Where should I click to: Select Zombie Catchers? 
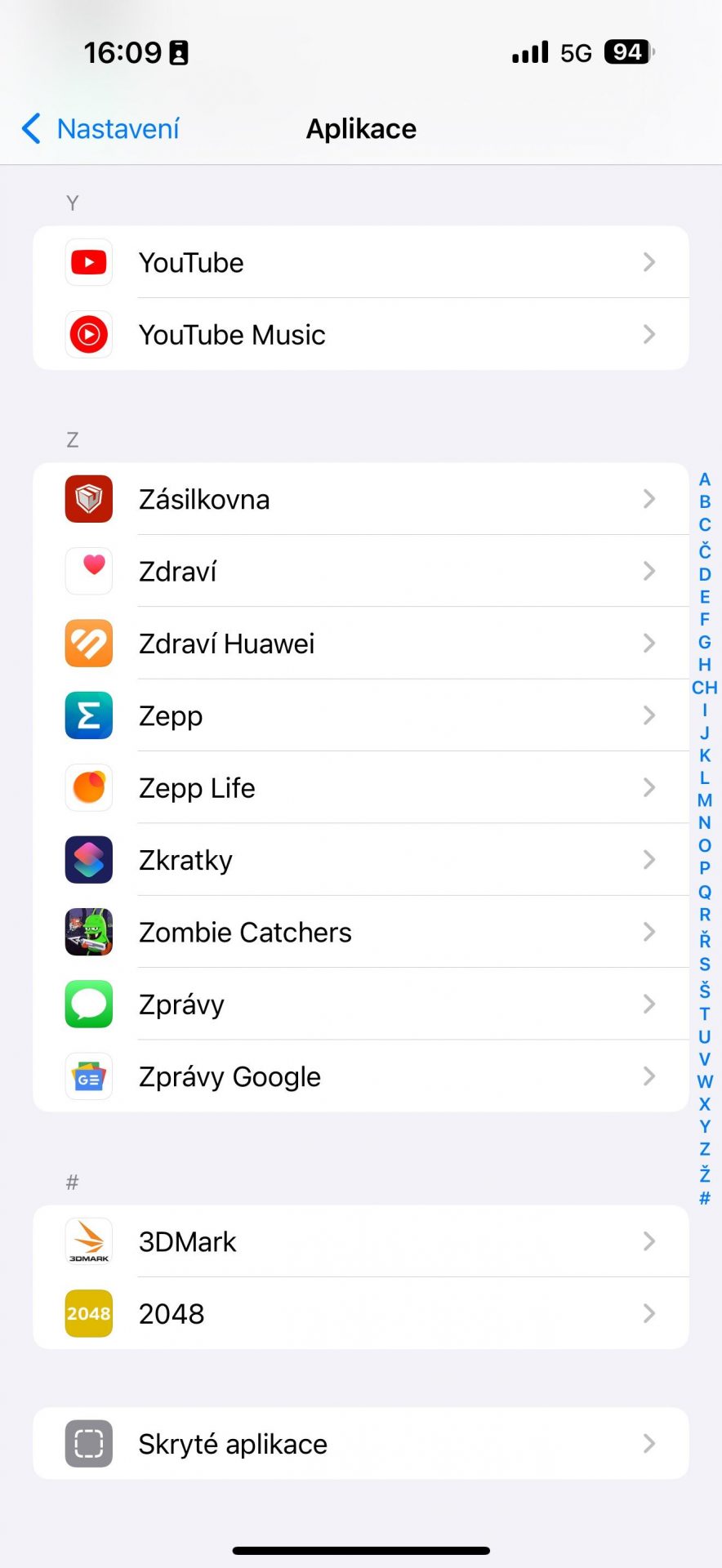pyautogui.click(x=361, y=932)
